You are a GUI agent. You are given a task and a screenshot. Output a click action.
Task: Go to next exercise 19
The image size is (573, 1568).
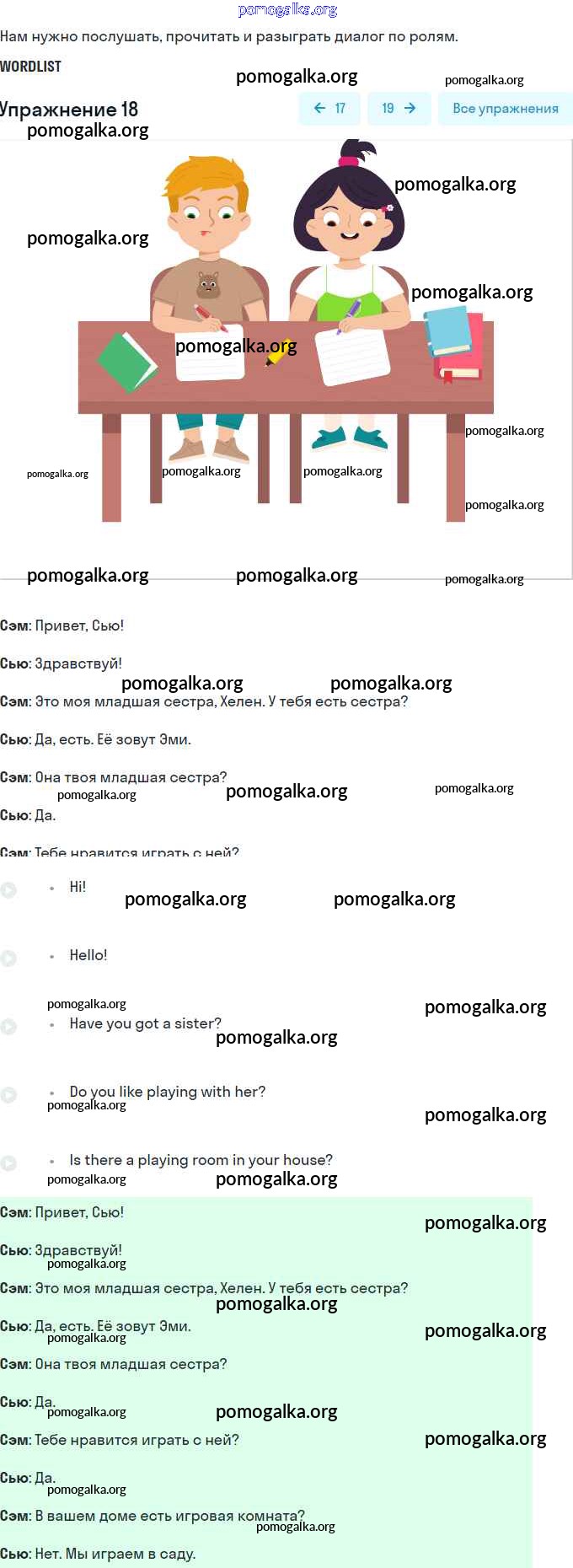point(399,109)
